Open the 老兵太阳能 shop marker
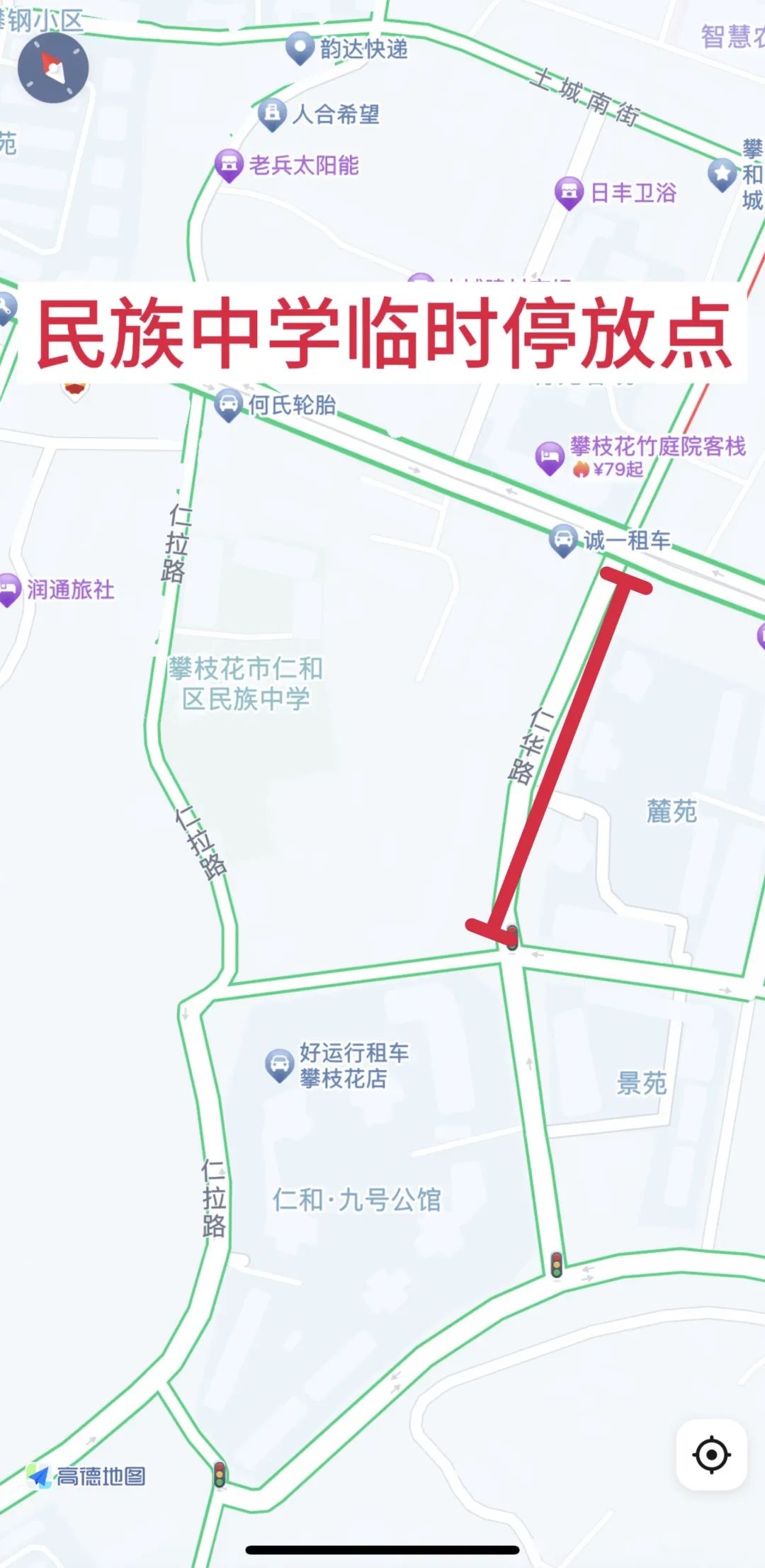This screenshot has width=765, height=1568. point(229,165)
